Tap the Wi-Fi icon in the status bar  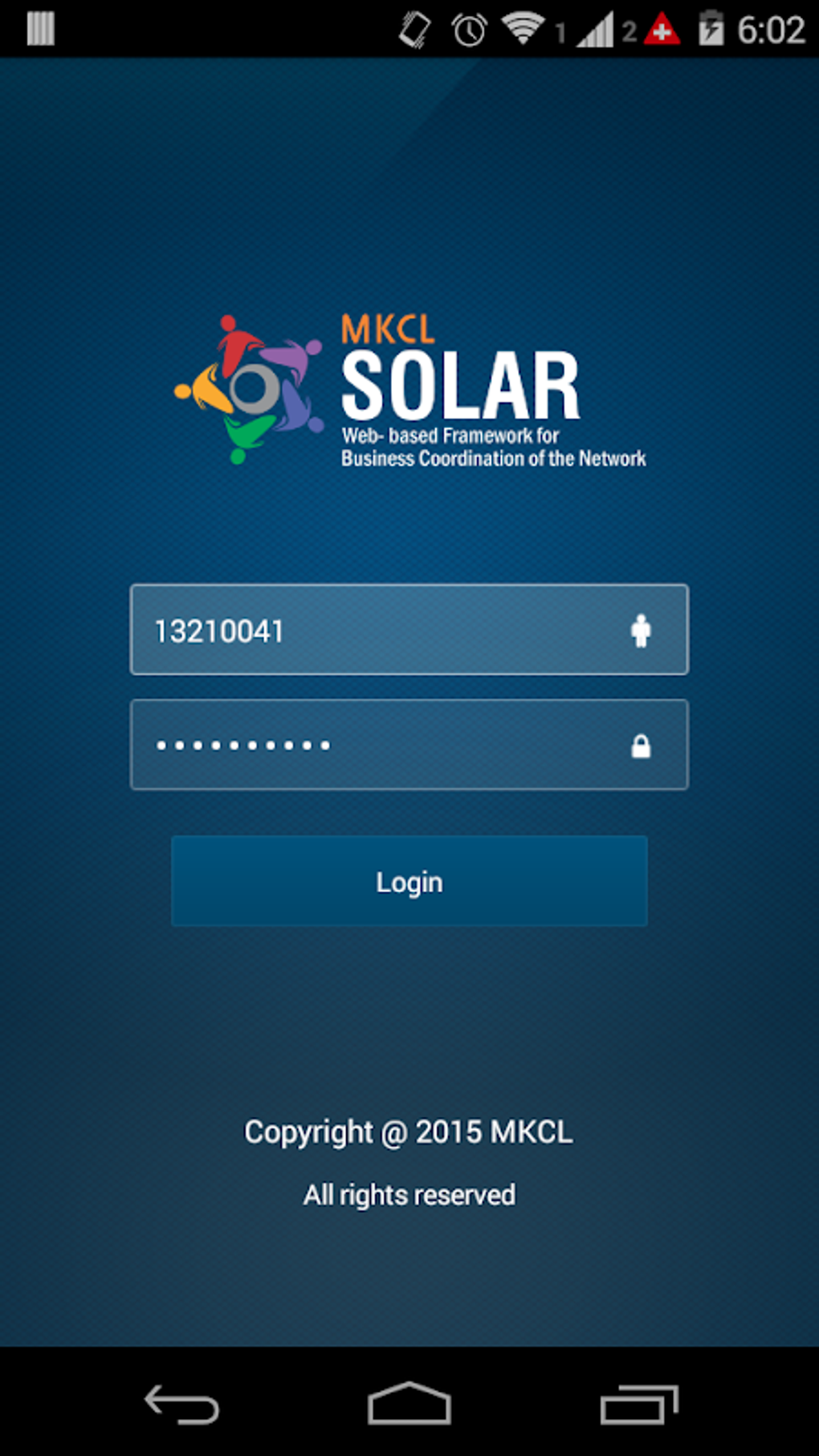(x=523, y=27)
